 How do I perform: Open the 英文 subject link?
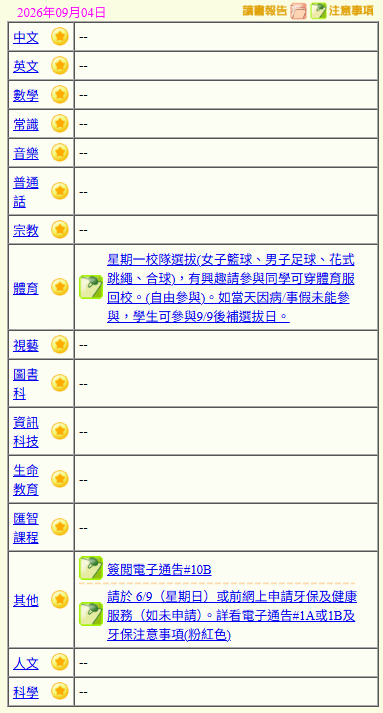26,67
